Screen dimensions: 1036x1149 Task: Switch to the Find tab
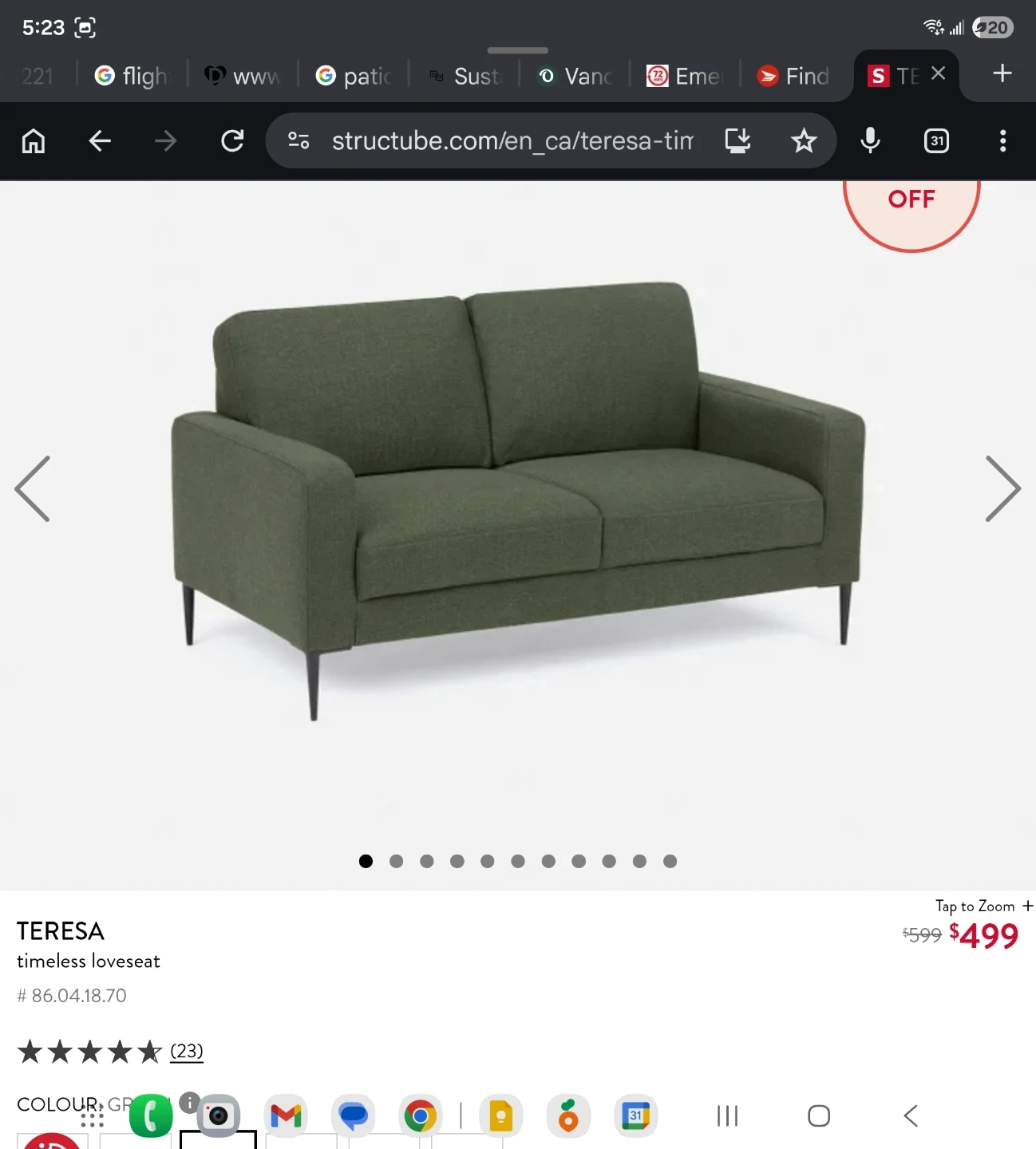click(794, 76)
